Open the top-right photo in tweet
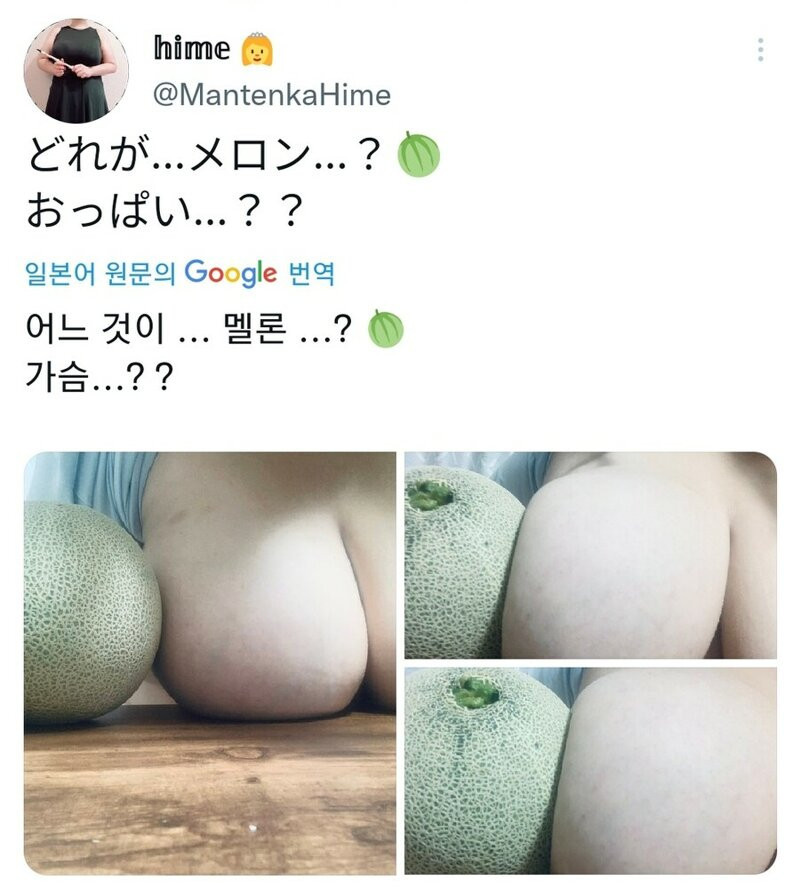The image size is (800, 888). coord(590,555)
